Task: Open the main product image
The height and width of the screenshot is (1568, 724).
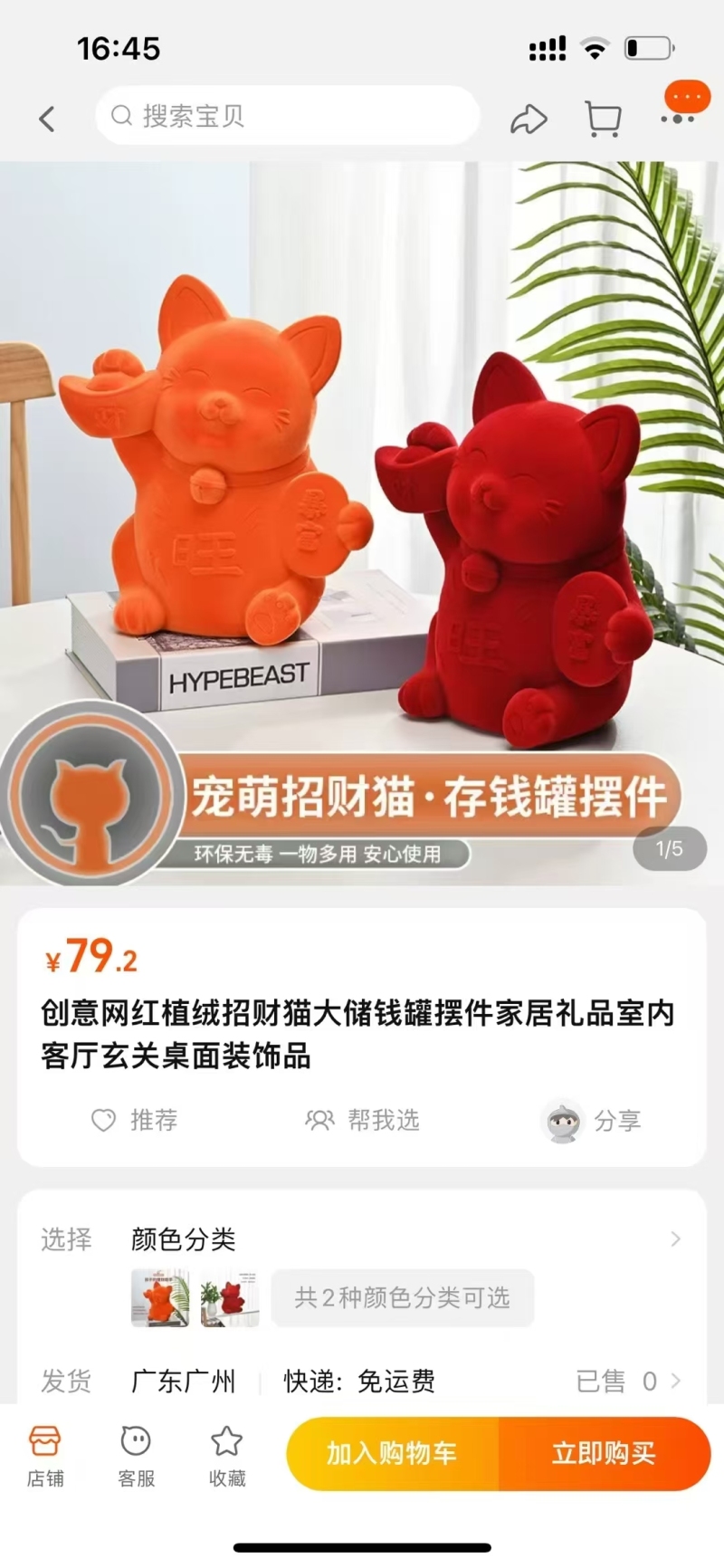Action: [x=362, y=507]
